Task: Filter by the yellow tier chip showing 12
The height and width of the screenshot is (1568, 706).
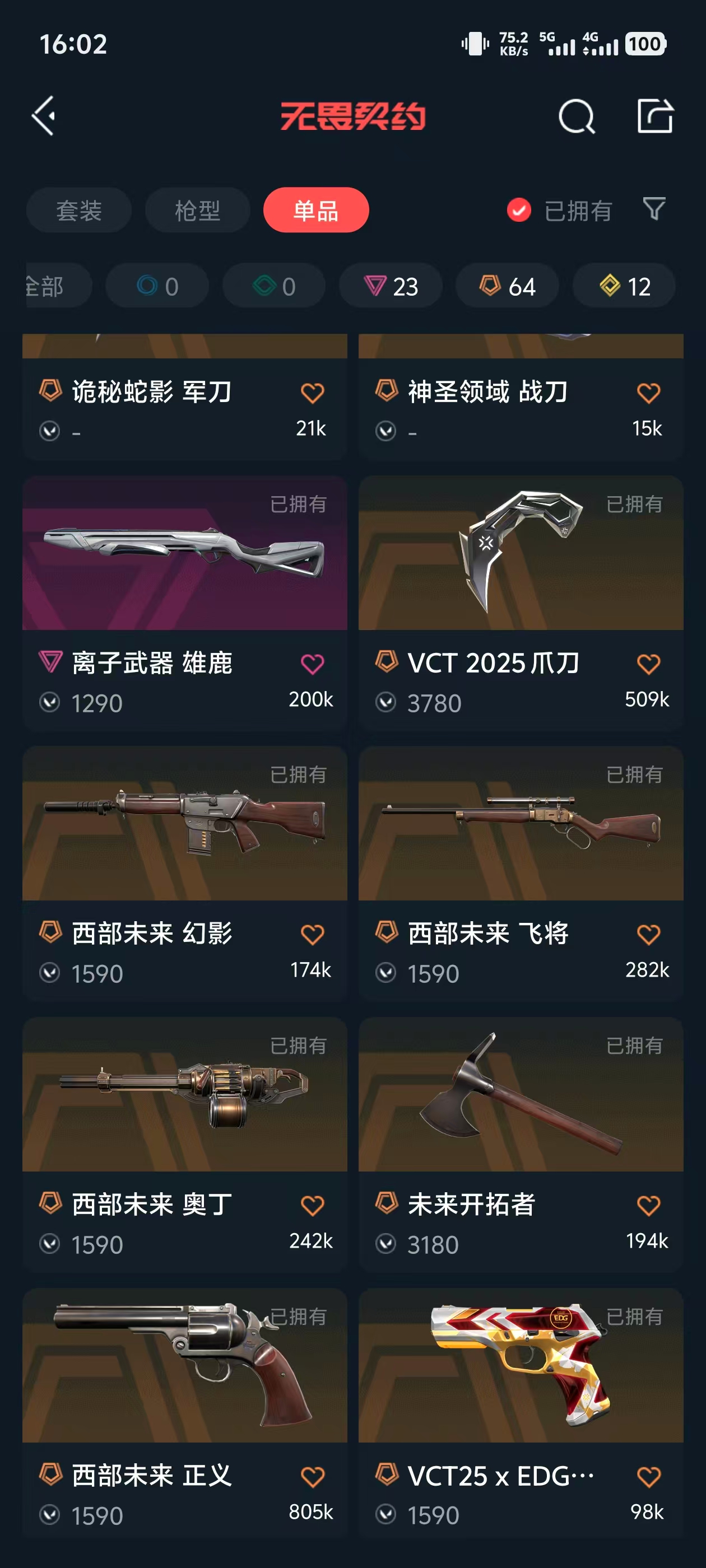Action: (x=624, y=286)
